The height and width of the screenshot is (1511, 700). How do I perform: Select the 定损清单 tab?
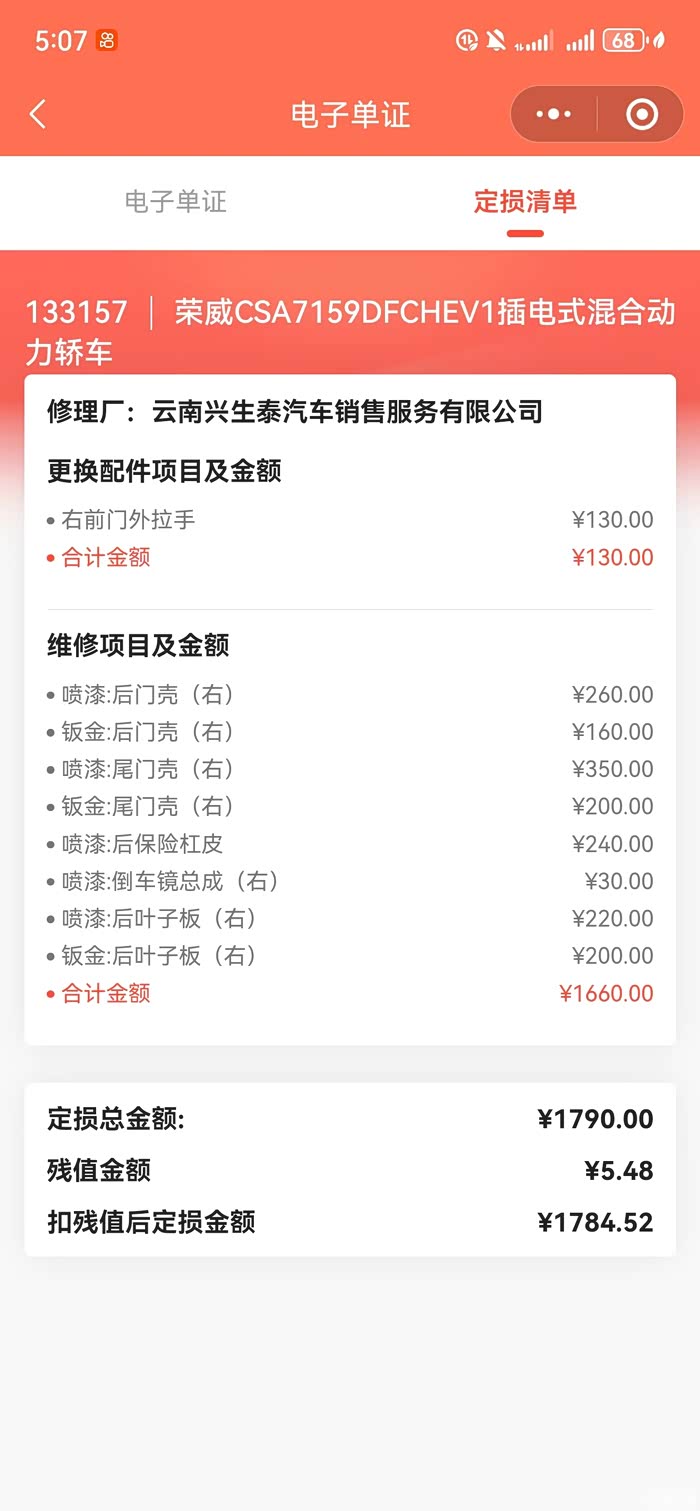point(525,201)
